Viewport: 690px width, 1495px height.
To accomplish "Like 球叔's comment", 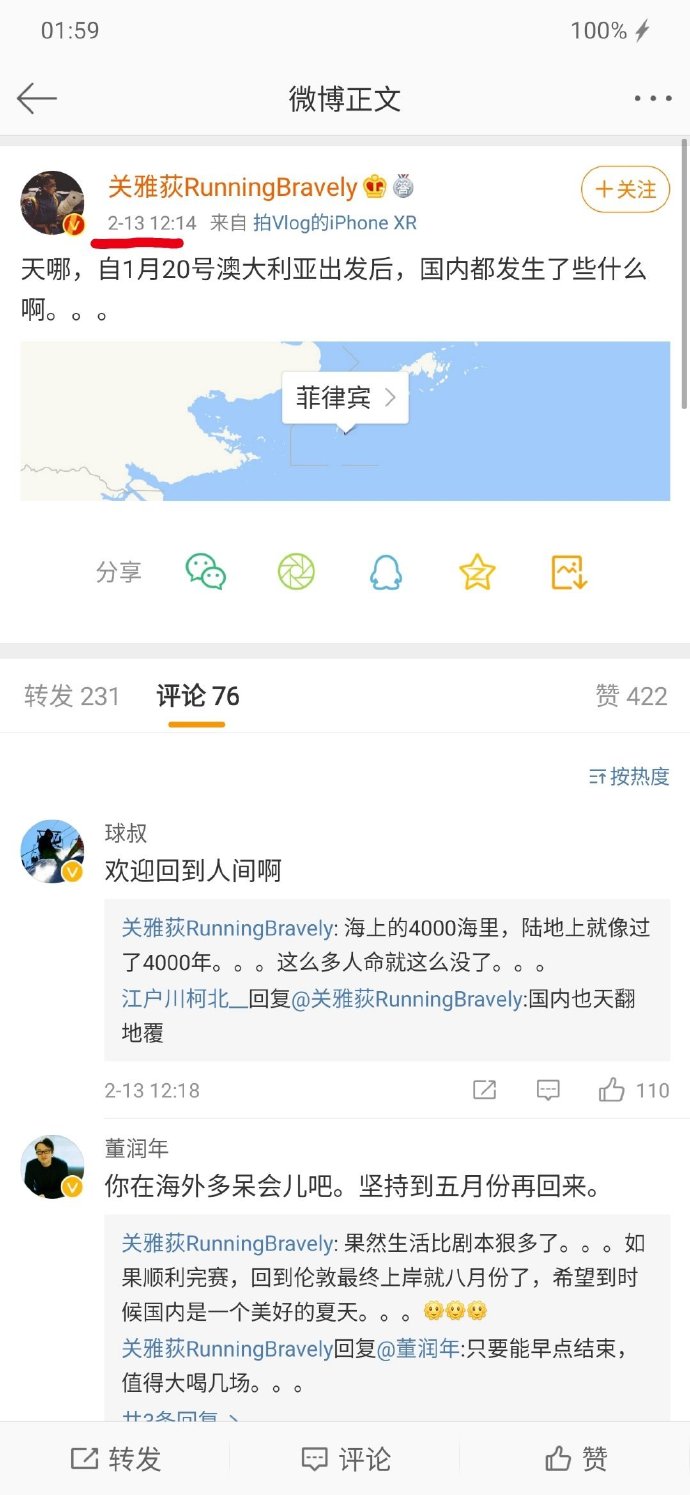I will point(612,1090).
